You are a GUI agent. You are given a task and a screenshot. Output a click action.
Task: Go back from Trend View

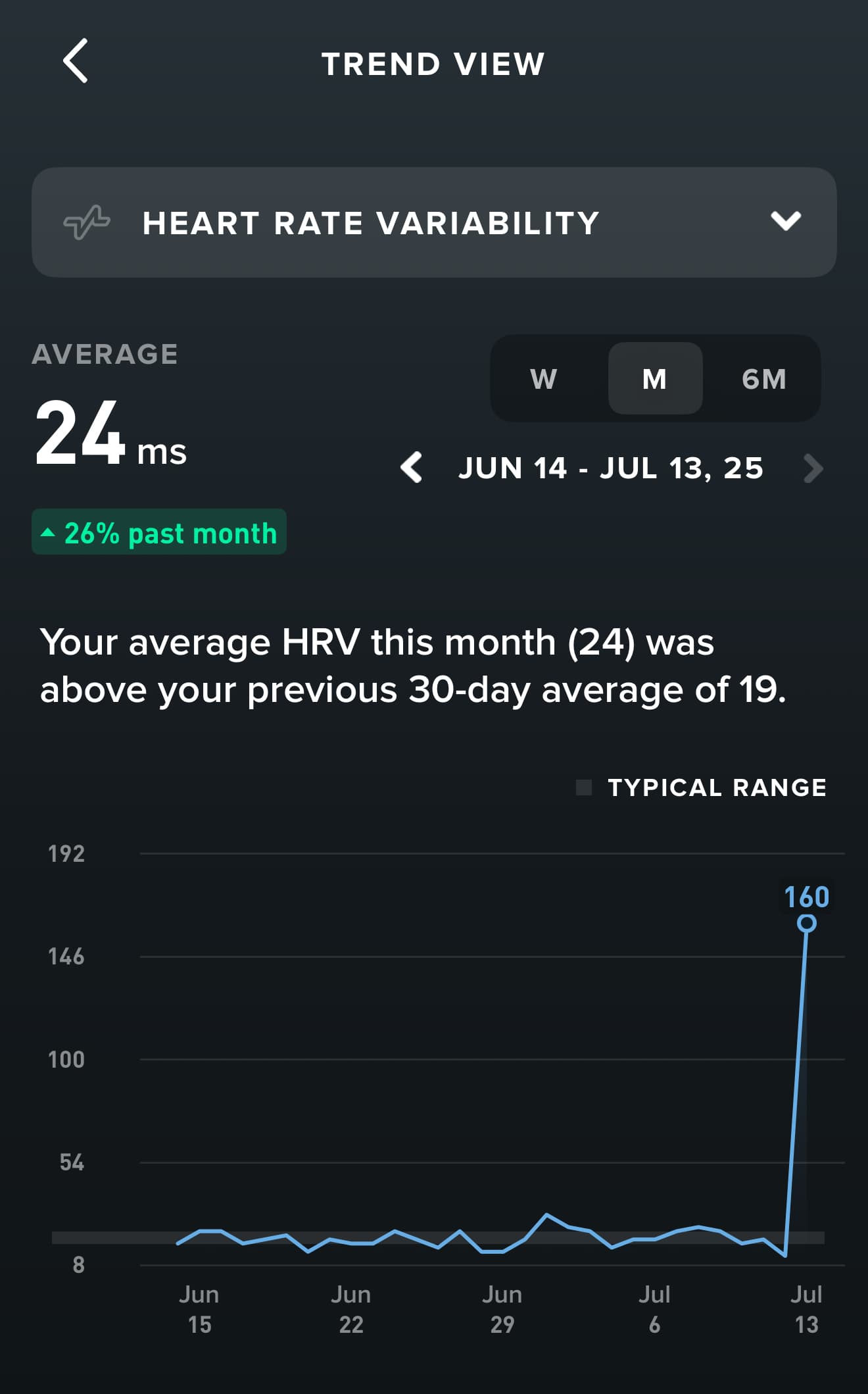point(75,61)
